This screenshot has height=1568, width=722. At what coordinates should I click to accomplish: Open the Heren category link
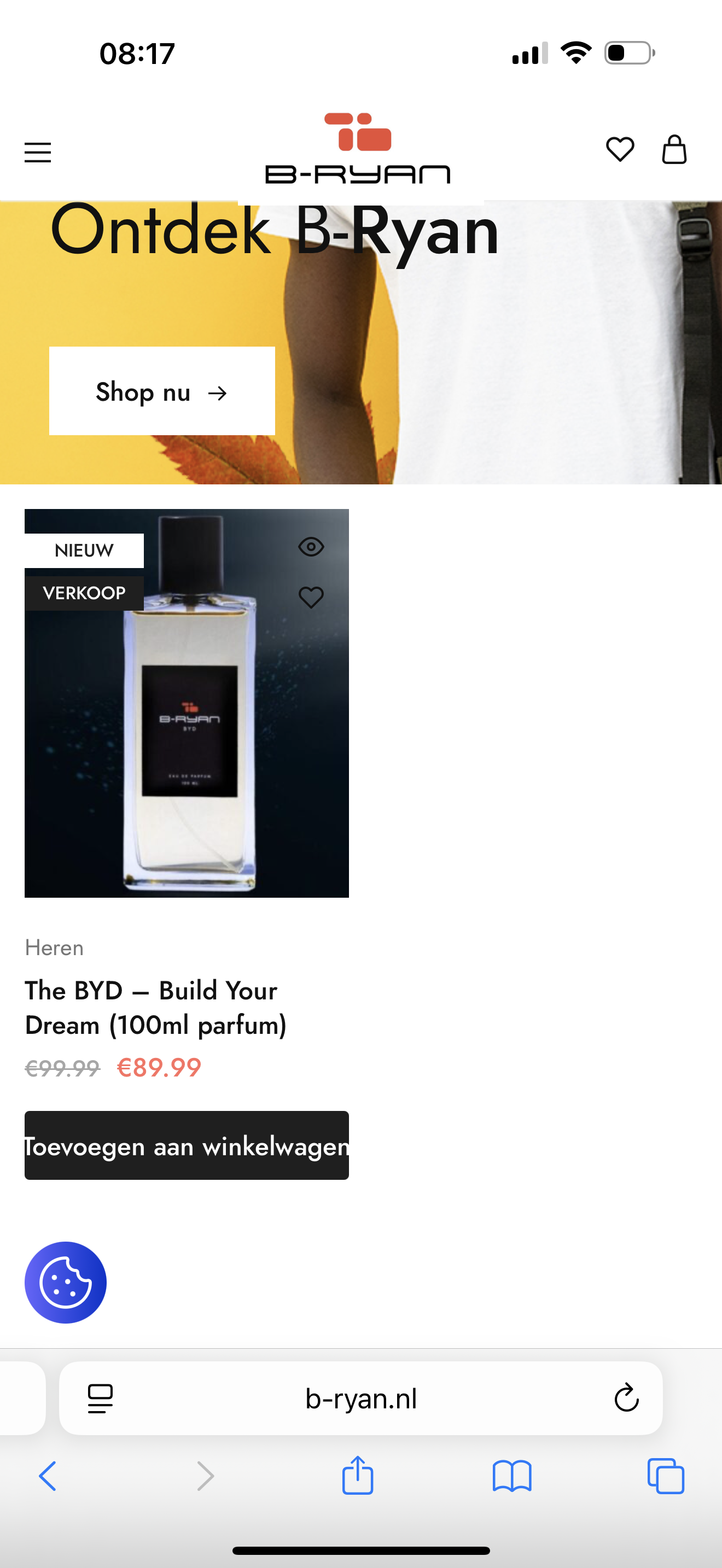coord(54,947)
